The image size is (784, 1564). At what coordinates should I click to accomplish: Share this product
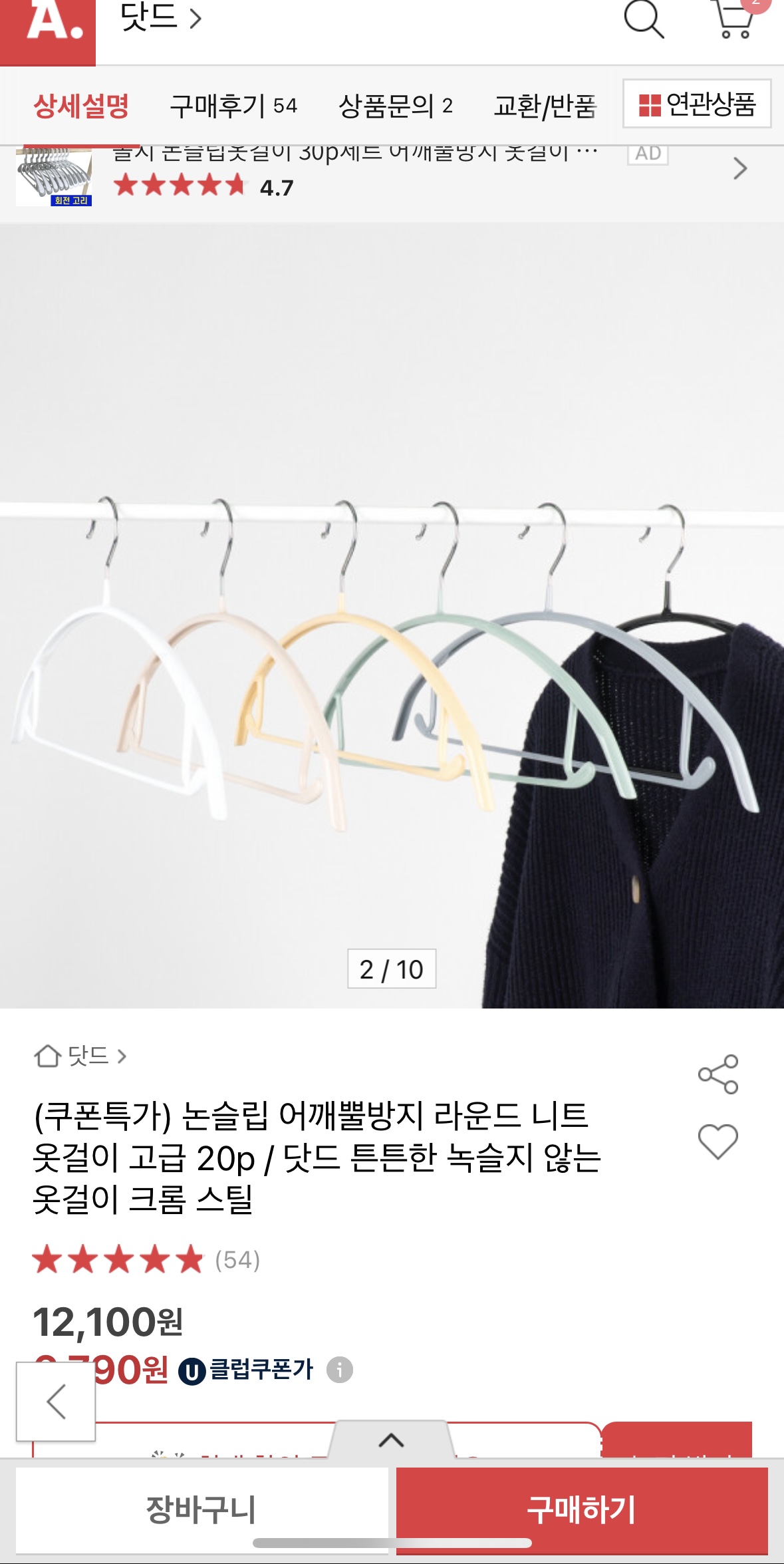[718, 1074]
